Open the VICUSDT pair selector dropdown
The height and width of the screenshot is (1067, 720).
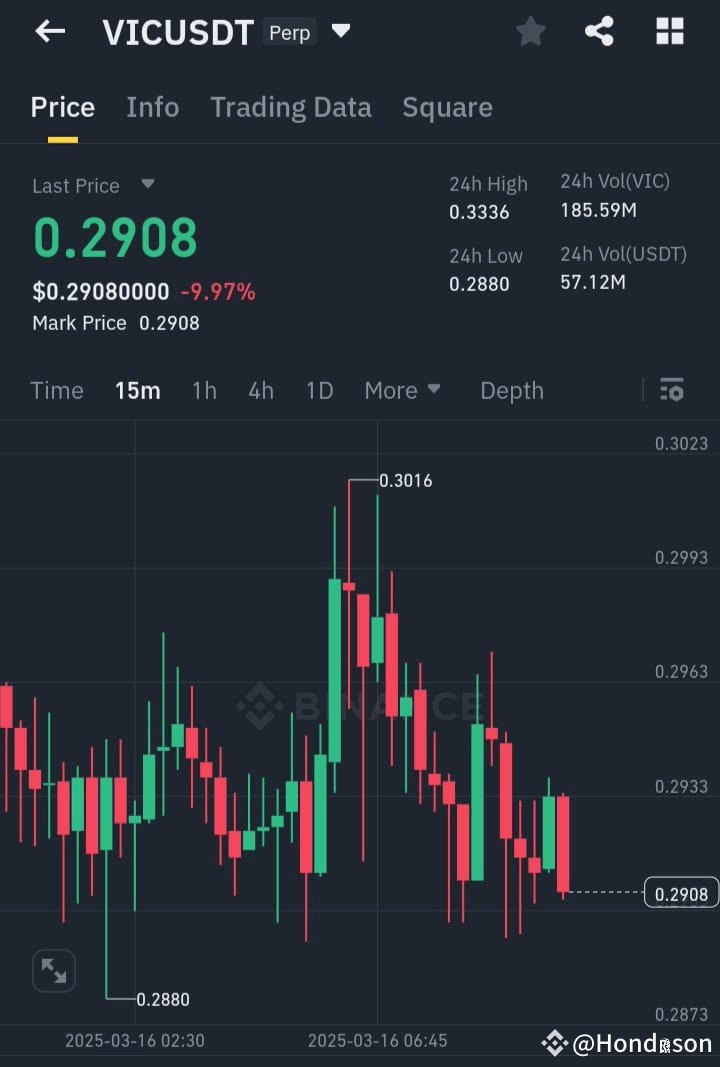tap(340, 31)
